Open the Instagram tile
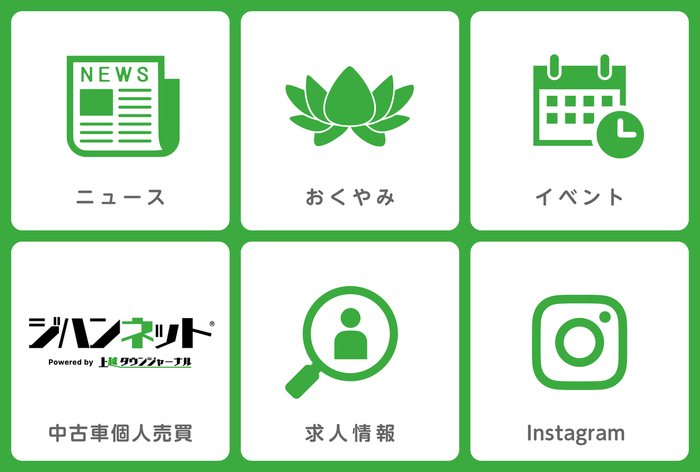Viewport: 700px width, 472px height. pos(580,351)
